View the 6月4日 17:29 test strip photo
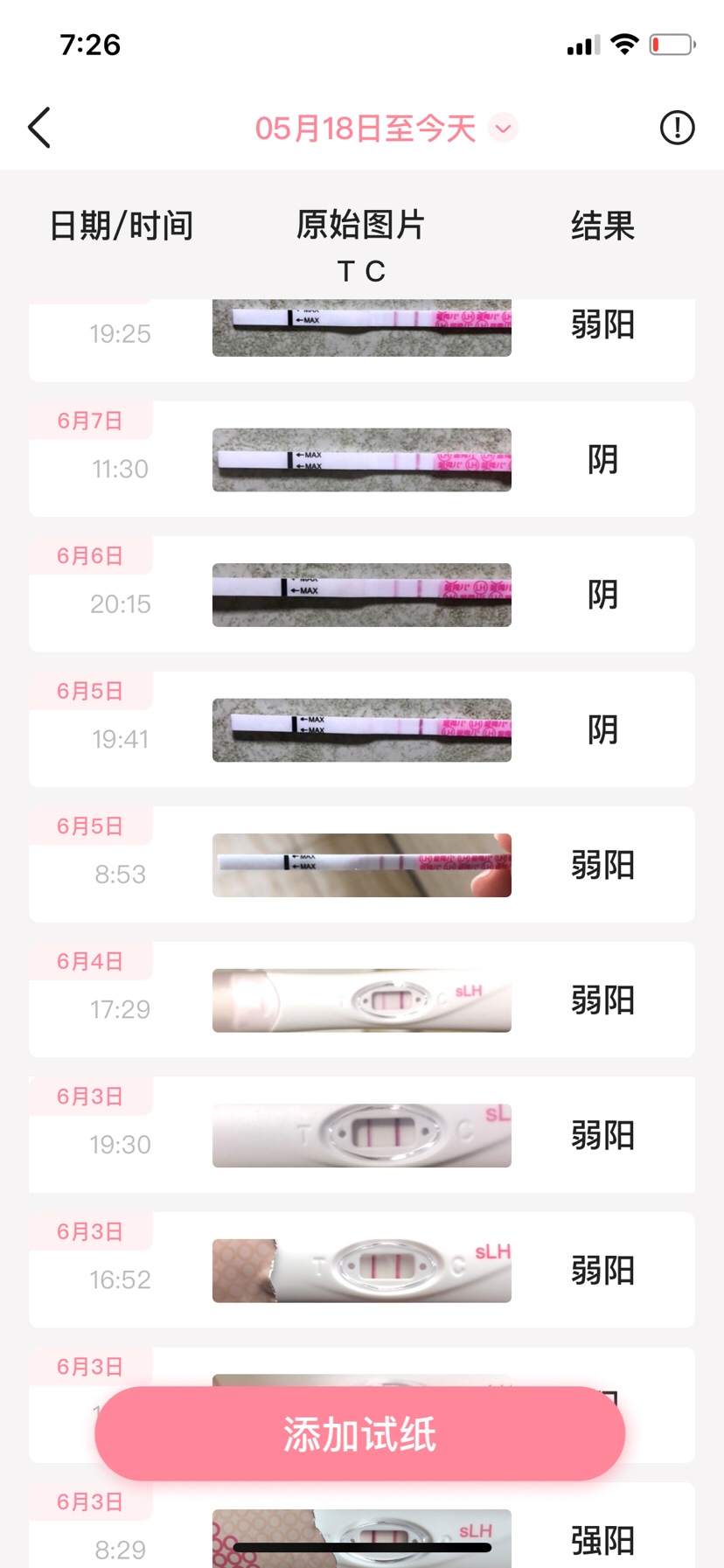This screenshot has width=724, height=1568. pyautogui.click(x=361, y=1000)
